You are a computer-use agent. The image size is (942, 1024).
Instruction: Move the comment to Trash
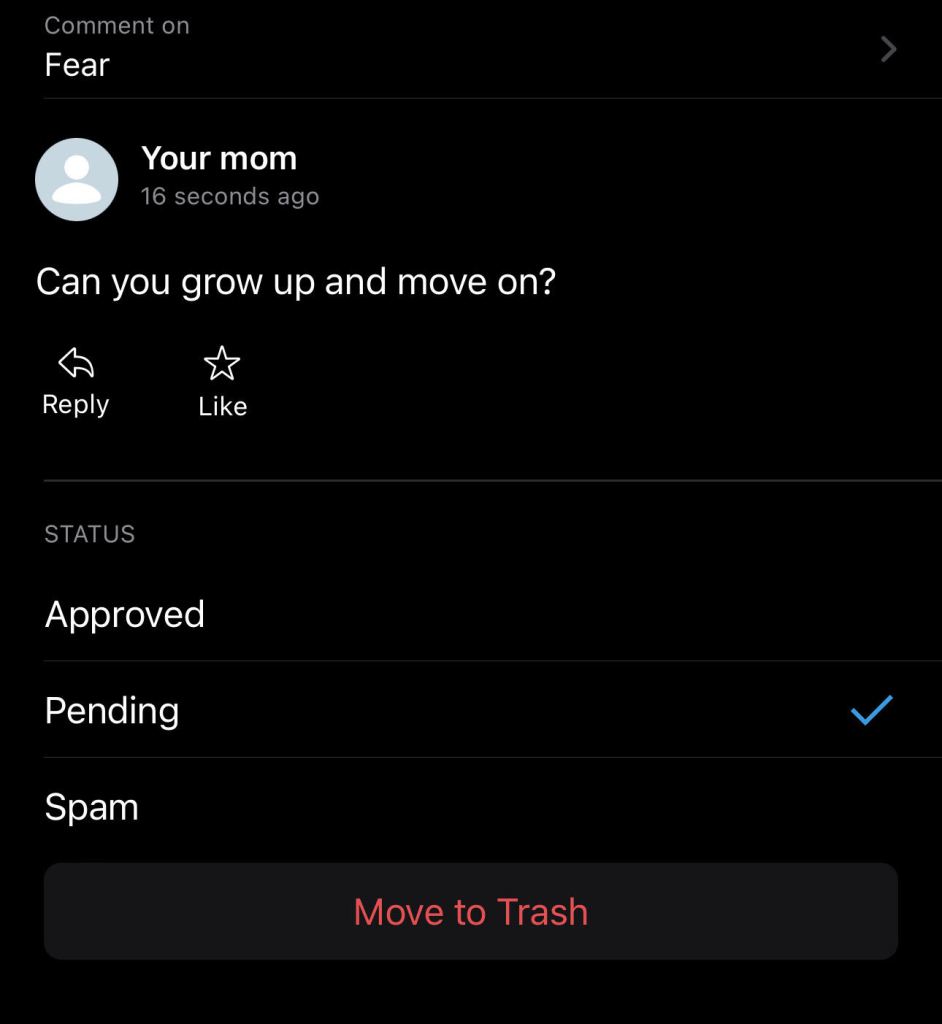(470, 911)
